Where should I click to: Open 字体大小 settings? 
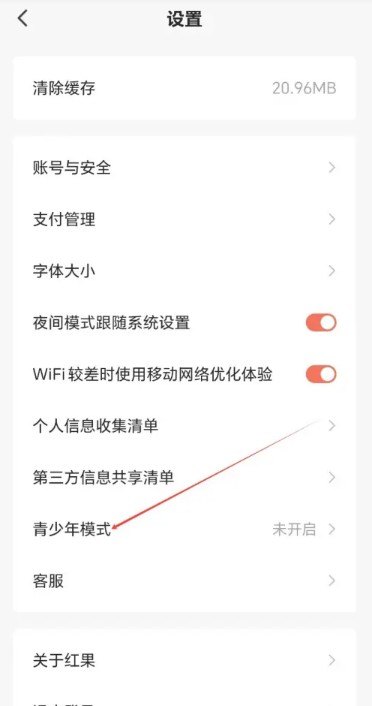click(x=185, y=271)
